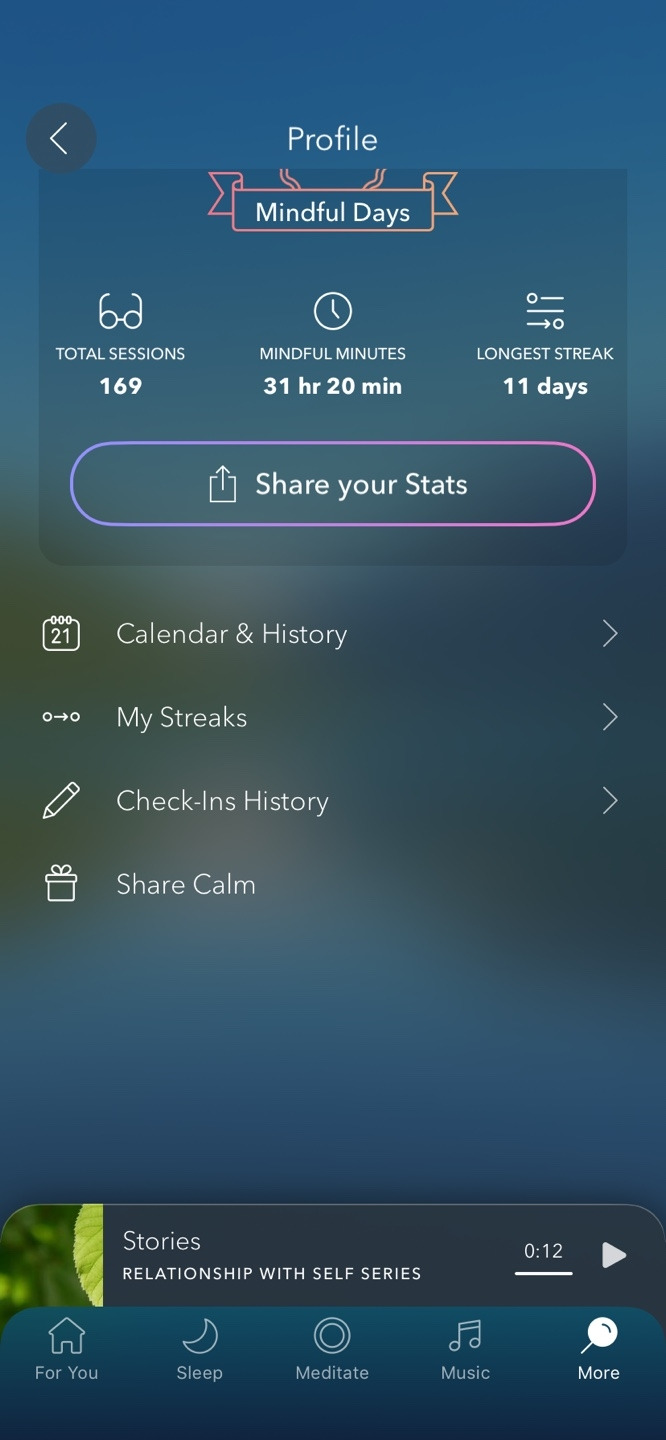Play the Stories session in the mini player

613,1255
